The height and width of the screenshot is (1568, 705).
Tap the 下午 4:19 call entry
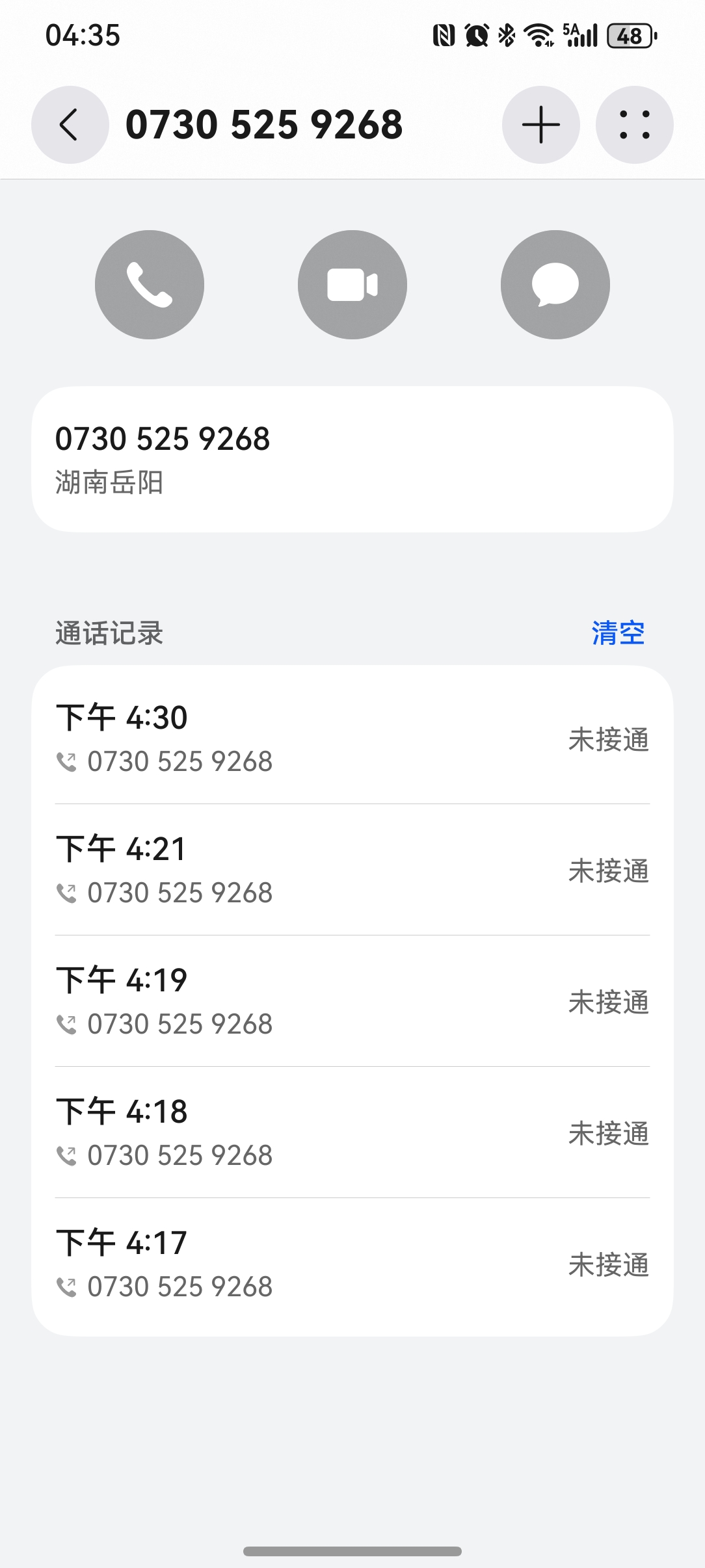tap(352, 1001)
